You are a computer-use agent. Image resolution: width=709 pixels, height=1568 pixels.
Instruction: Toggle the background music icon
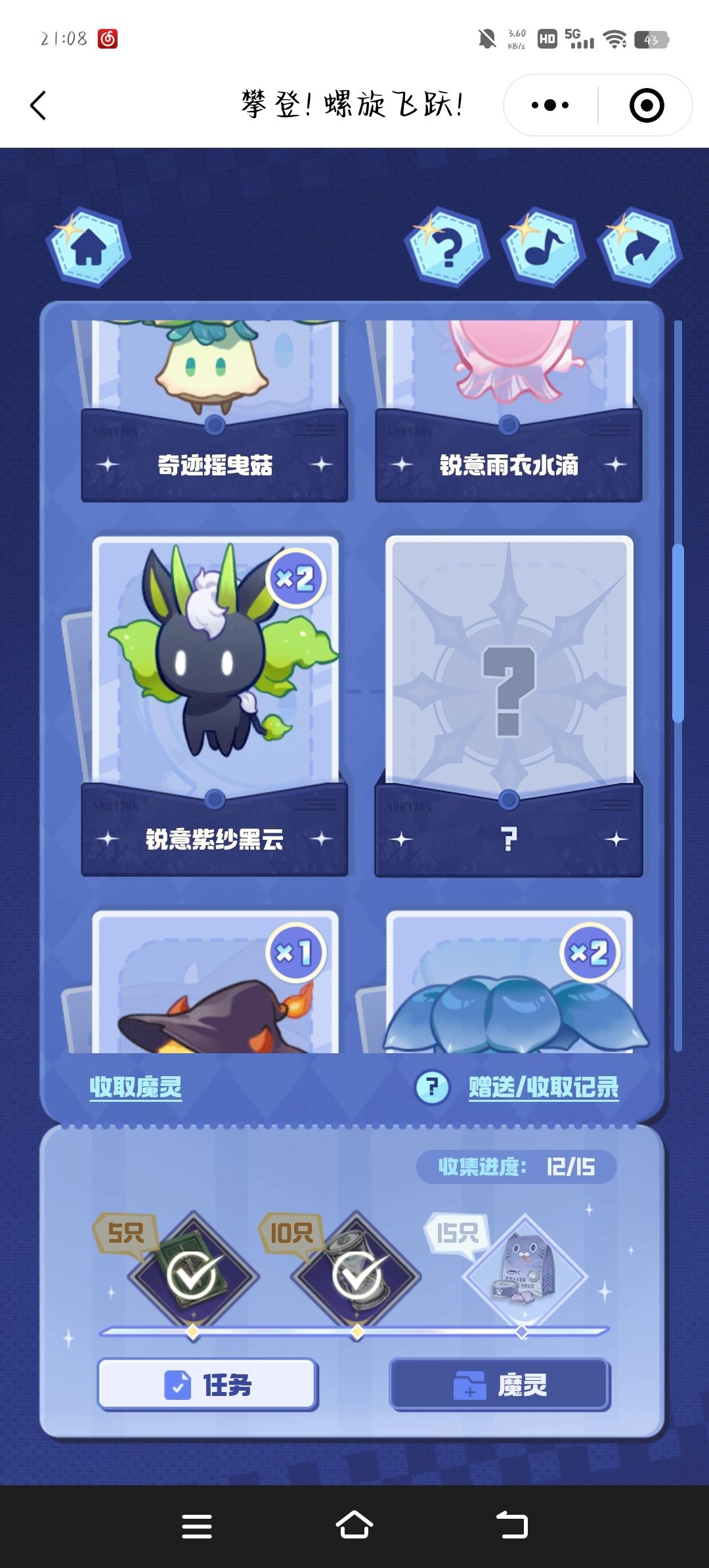coord(544,248)
